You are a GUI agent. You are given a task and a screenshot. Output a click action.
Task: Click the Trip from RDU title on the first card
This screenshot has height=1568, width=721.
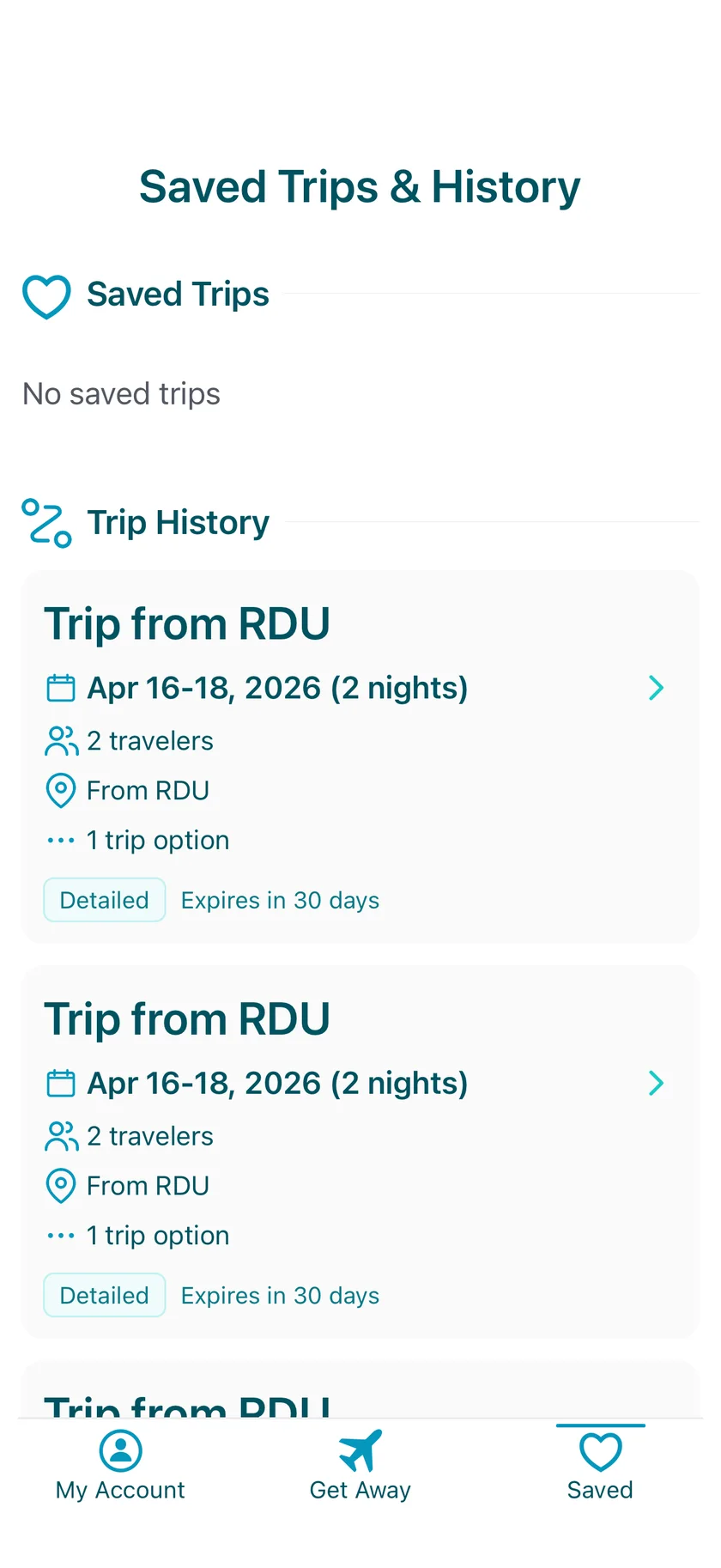(x=187, y=623)
